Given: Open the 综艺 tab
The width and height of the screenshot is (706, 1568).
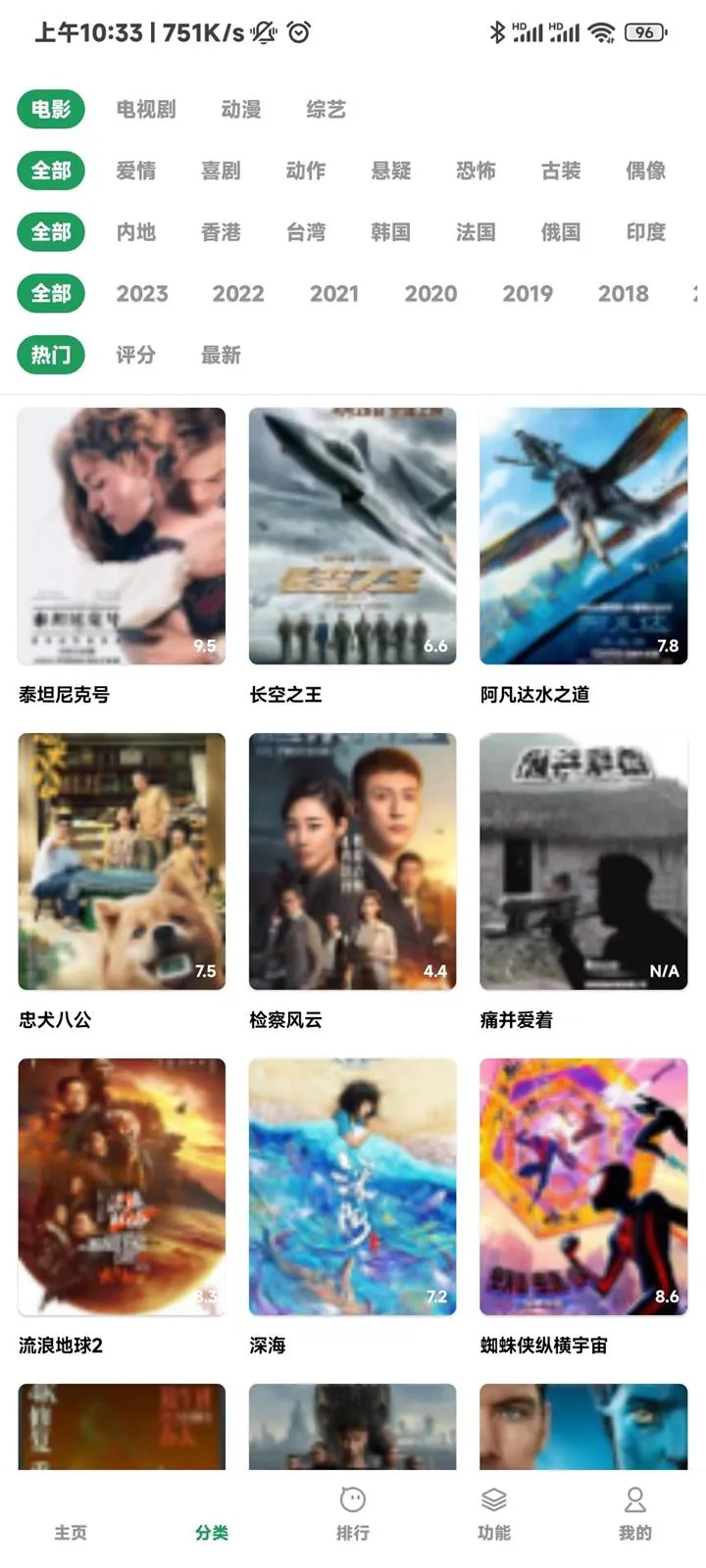Looking at the screenshot, I should click(x=324, y=110).
